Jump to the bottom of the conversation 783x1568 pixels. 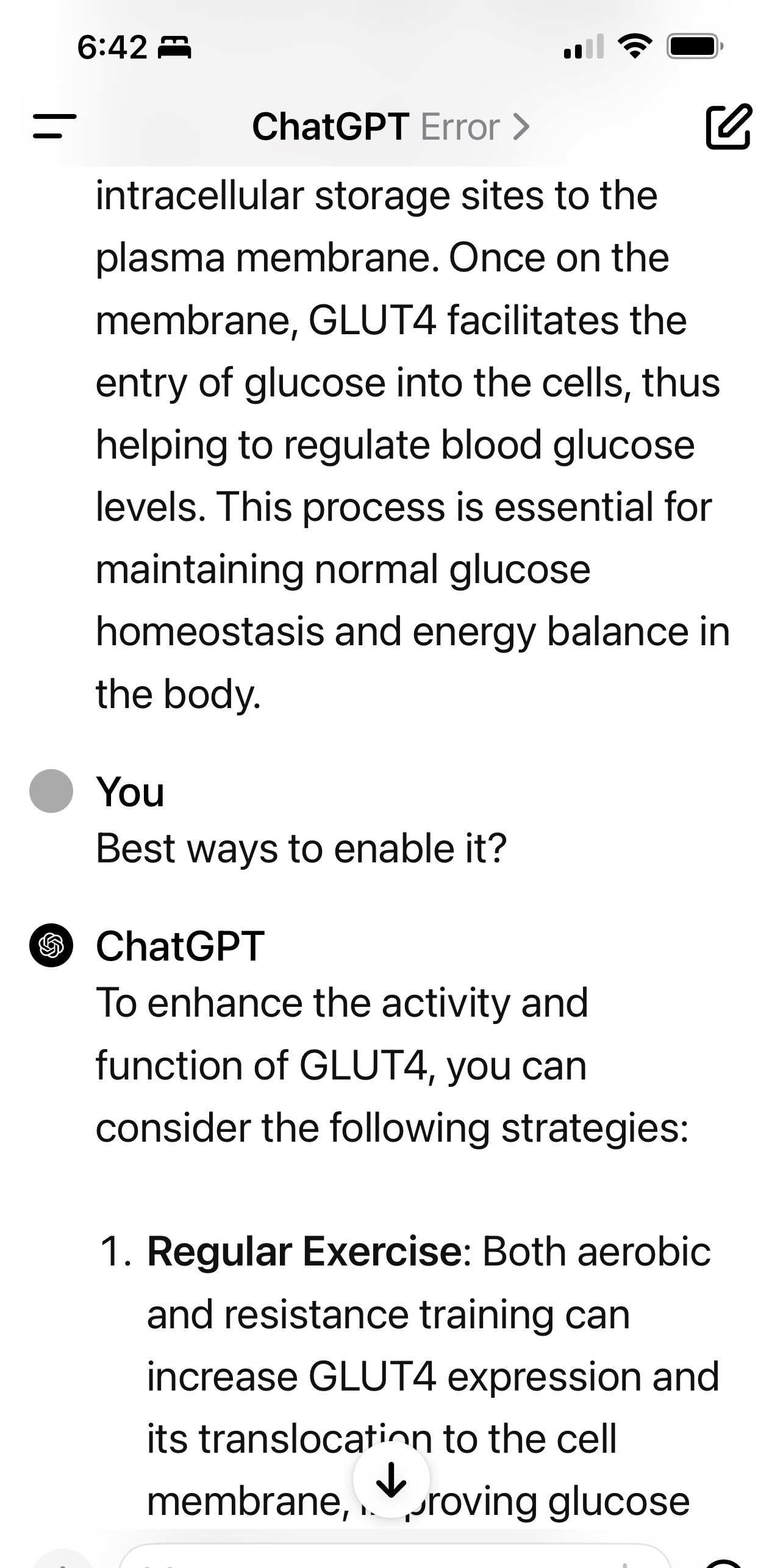391,1480
